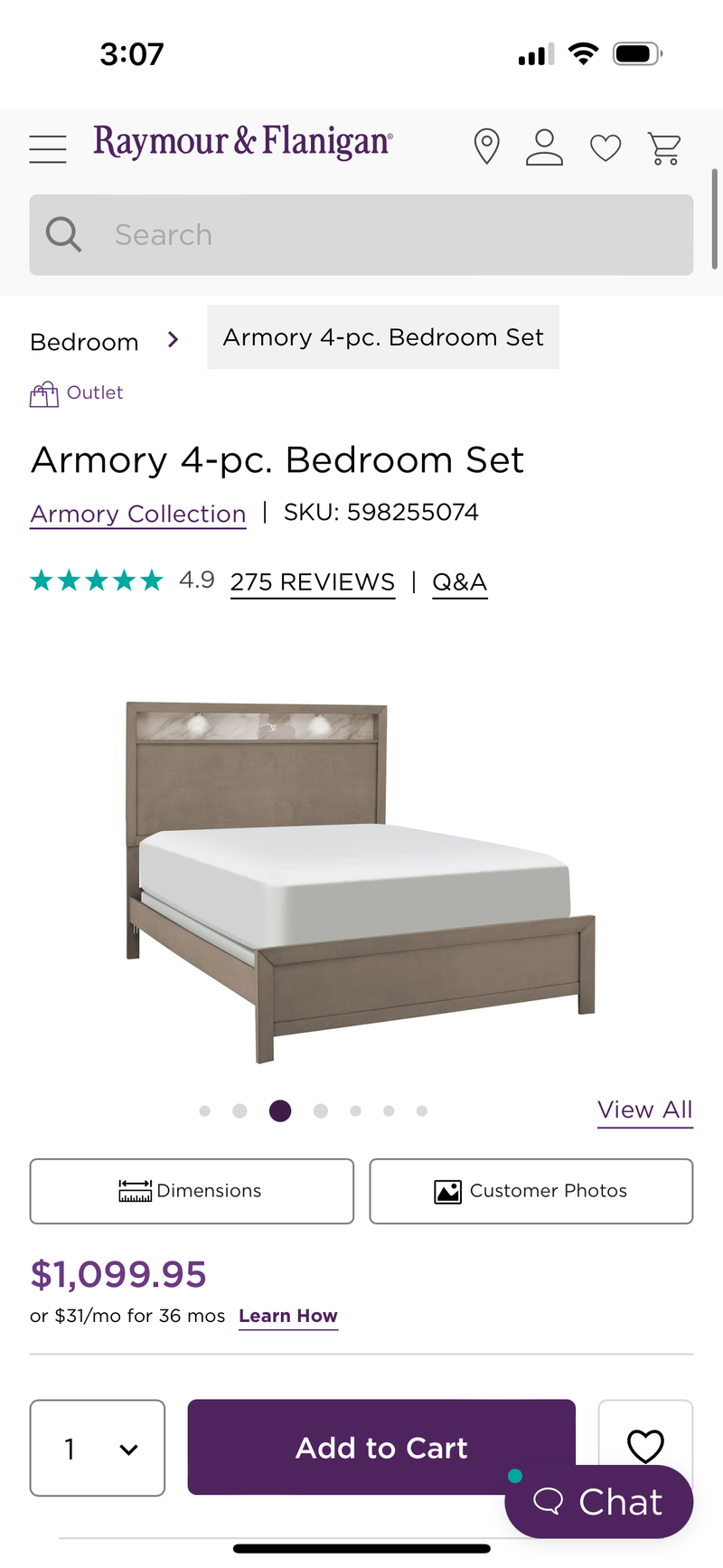
Task: Go to Raymour & Flanigan homepage
Action: click(x=242, y=142)
